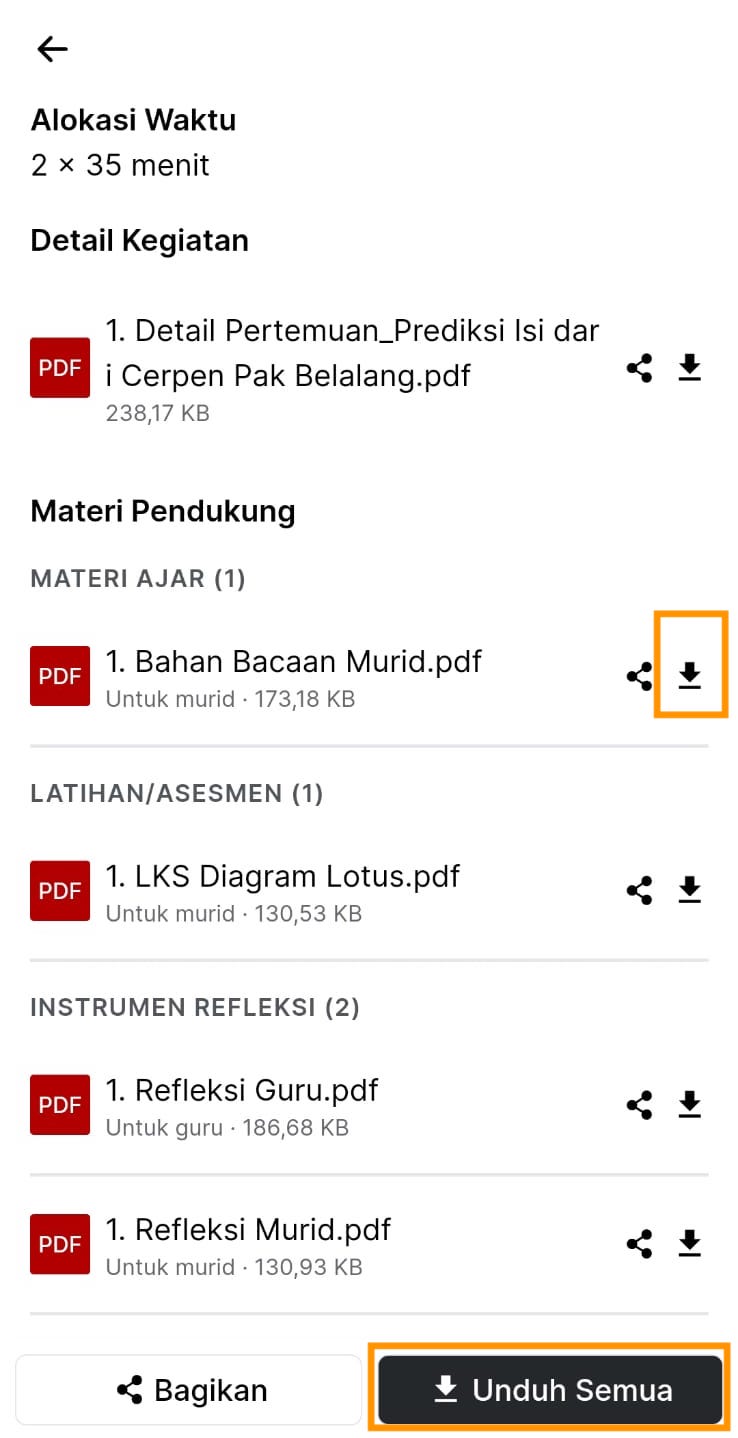This screenshot has height=1438, width=738.
Task: Download Bahan Bacaan Murid.pdf
Action: tap(689, 677)
